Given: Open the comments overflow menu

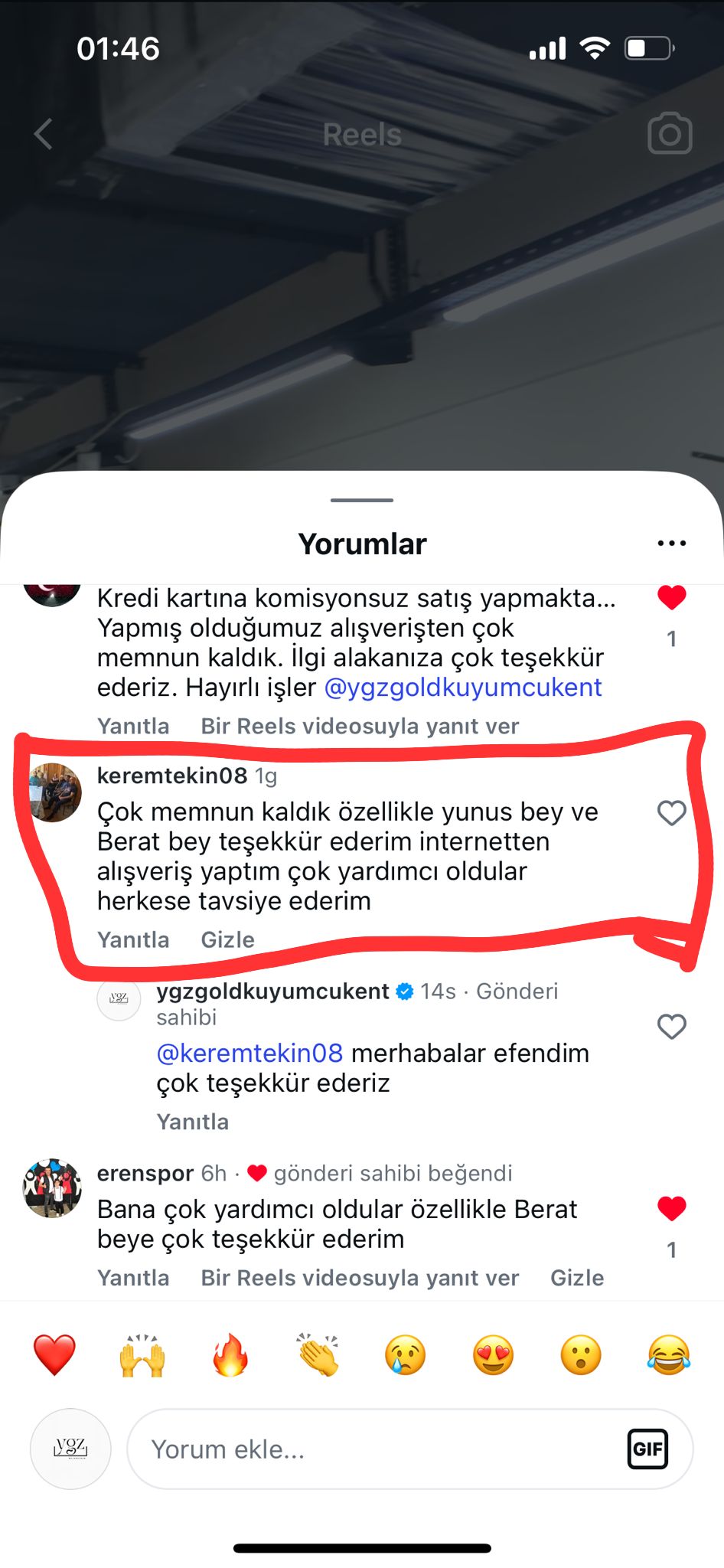Looking at the screenshot, I should tap(671, 544).
